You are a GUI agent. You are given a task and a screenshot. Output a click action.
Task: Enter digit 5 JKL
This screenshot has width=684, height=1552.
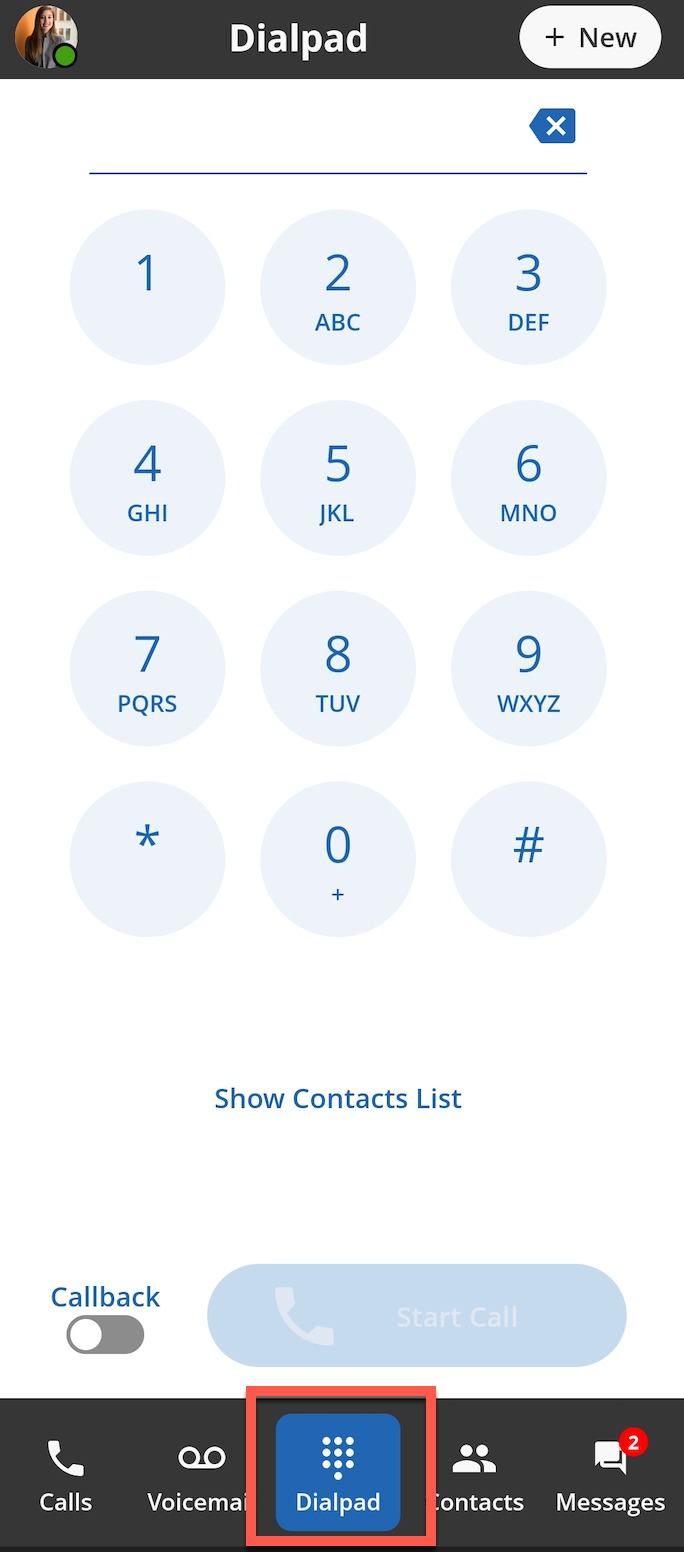tap(338, 478)
